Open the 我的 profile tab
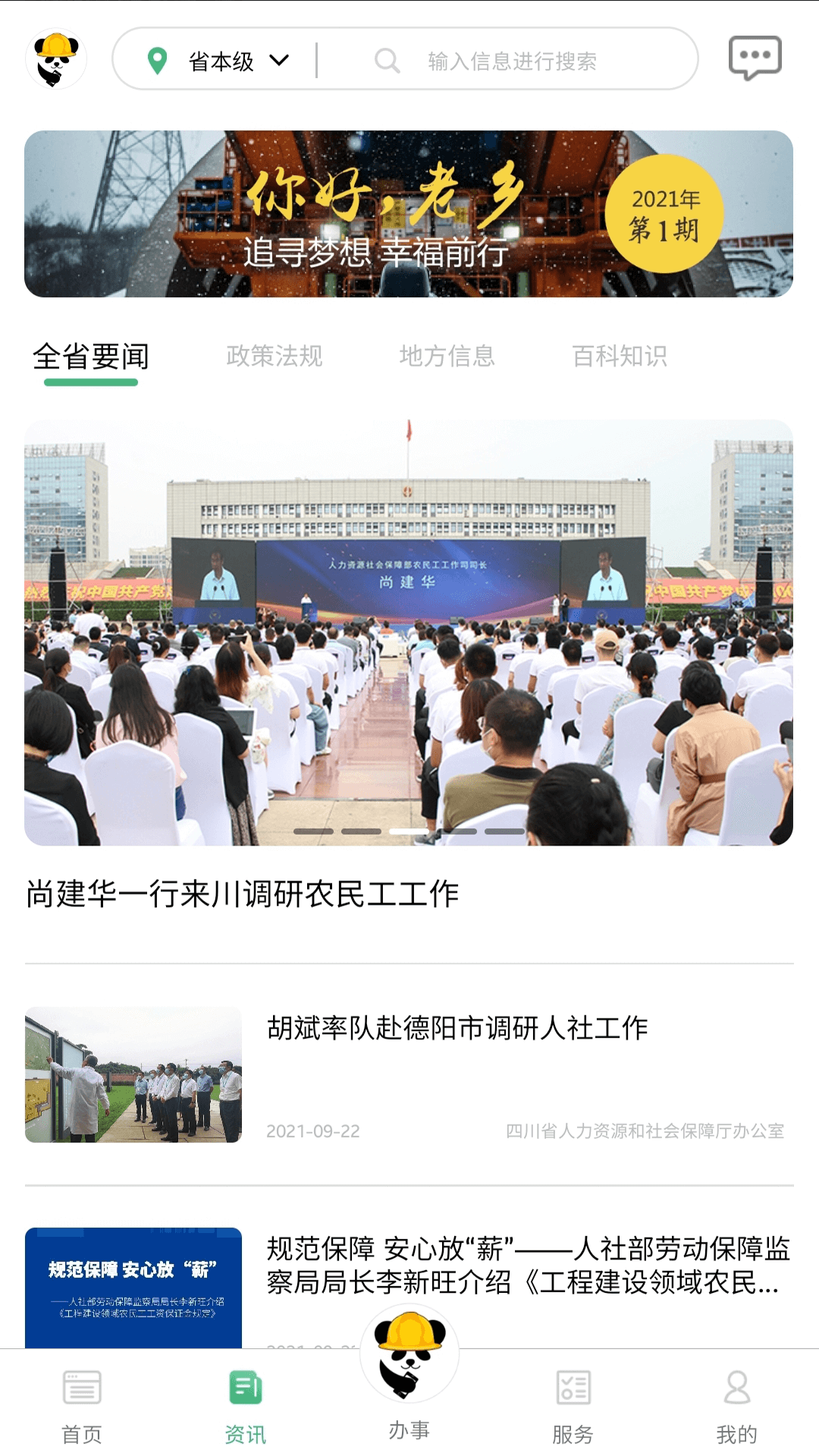The height and width of the screenshot is (1456, 819). pyautogui.click(x=736, y=1405)
